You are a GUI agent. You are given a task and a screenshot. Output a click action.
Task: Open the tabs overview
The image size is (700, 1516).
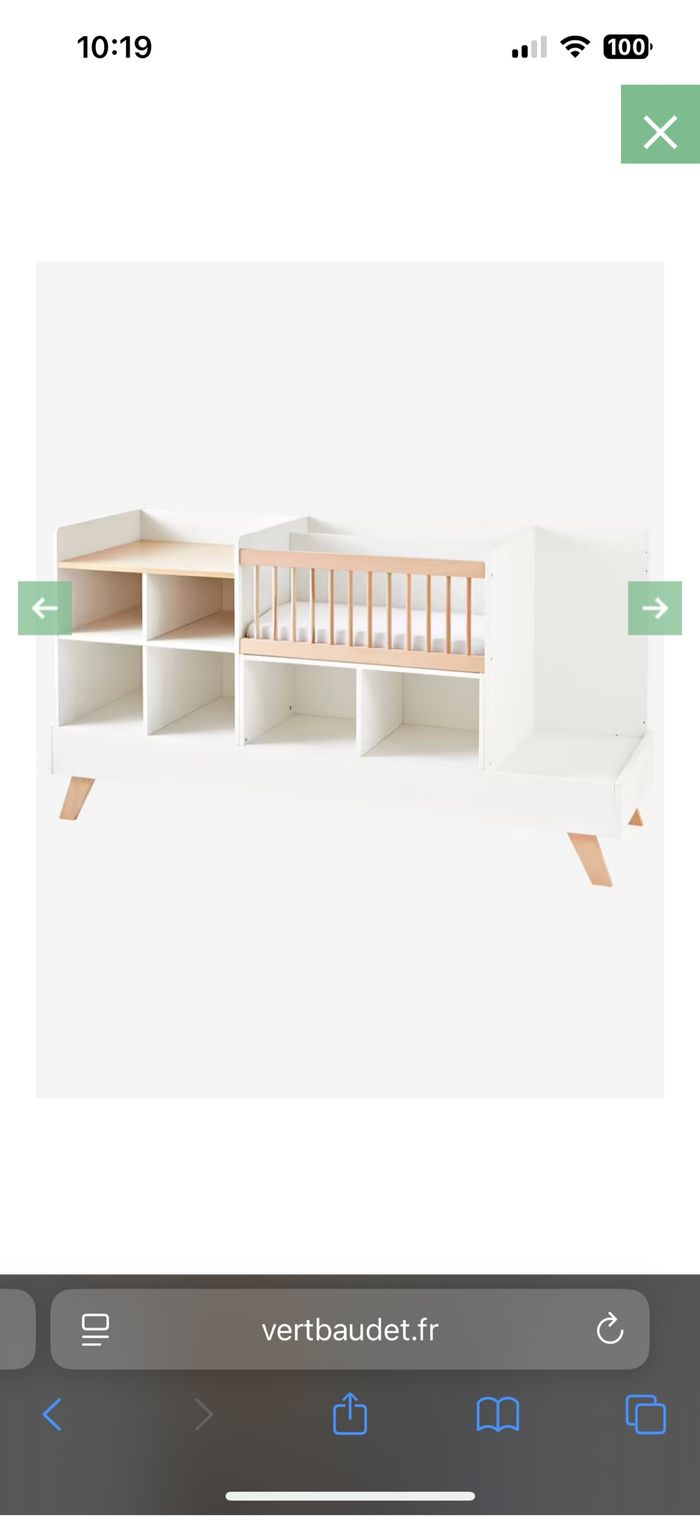coord(645,1415)
